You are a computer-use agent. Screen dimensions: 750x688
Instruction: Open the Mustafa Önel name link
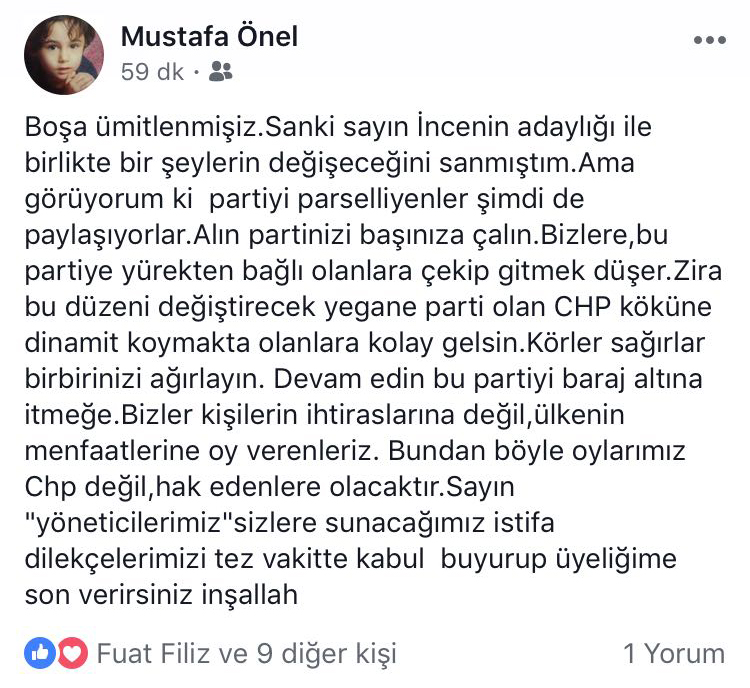pyautogui.click(x=209, y=37)
